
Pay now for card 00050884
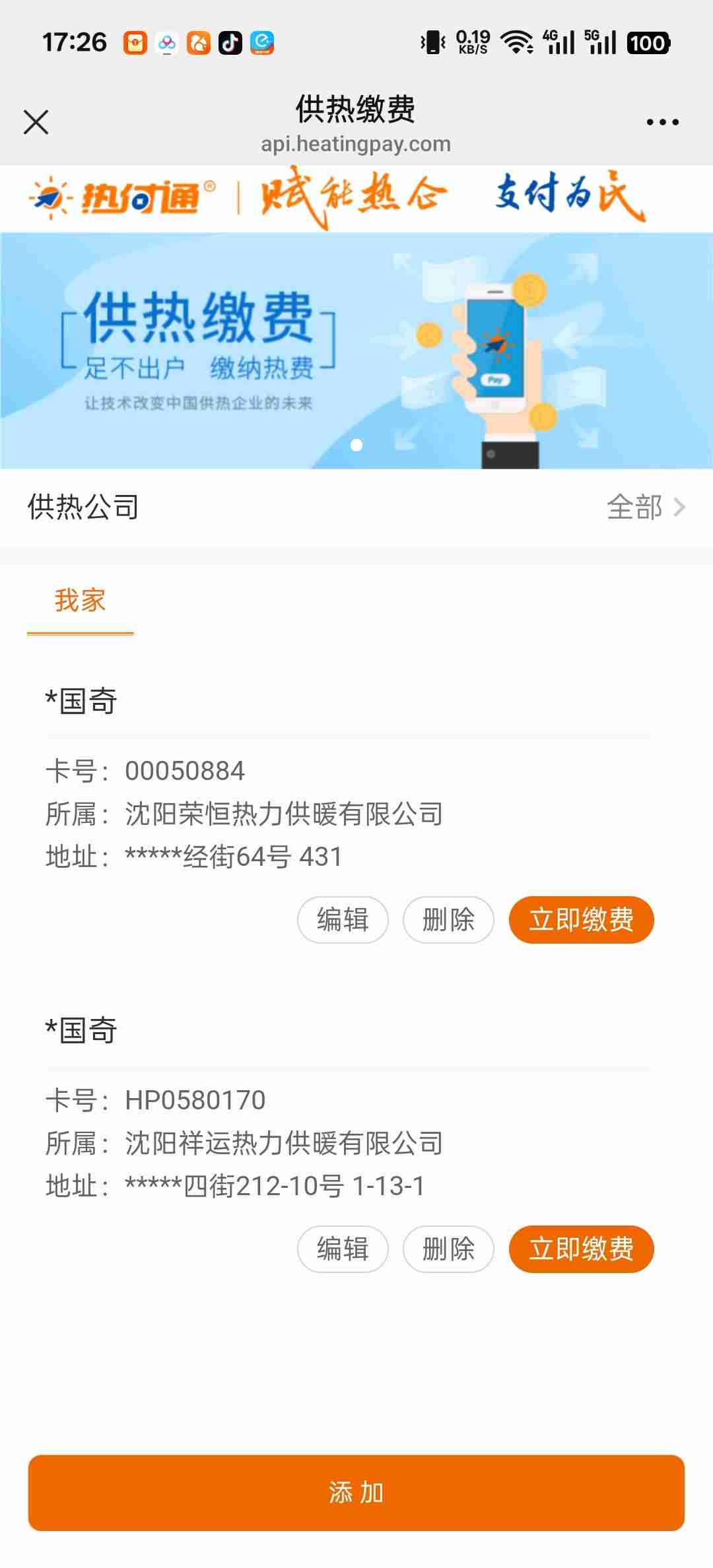pos(581,920)
